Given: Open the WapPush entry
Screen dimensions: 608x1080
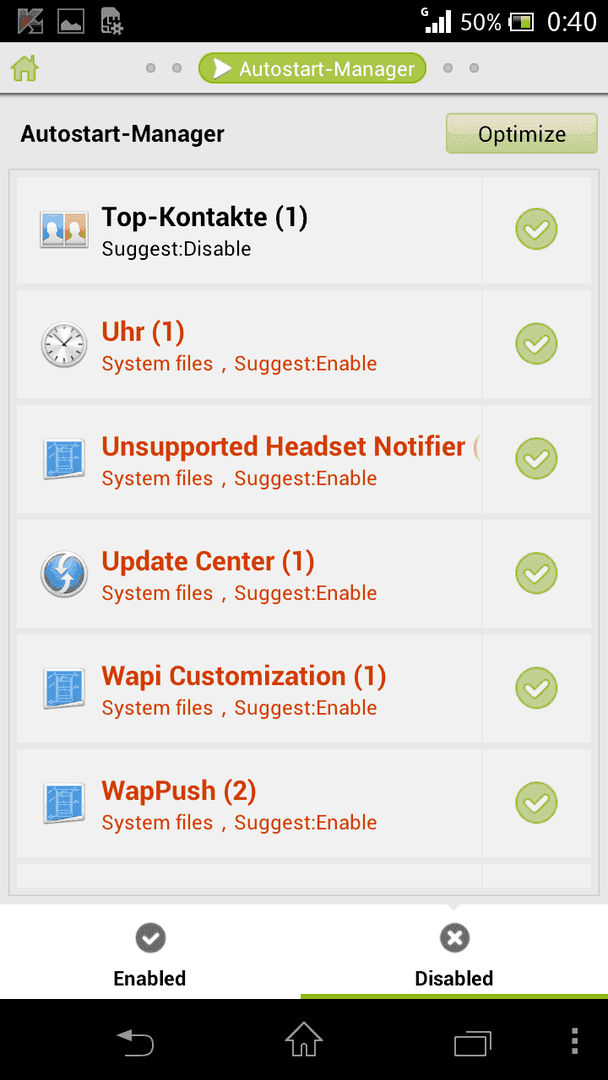Looking at the screenshot, I should [249, 803].
